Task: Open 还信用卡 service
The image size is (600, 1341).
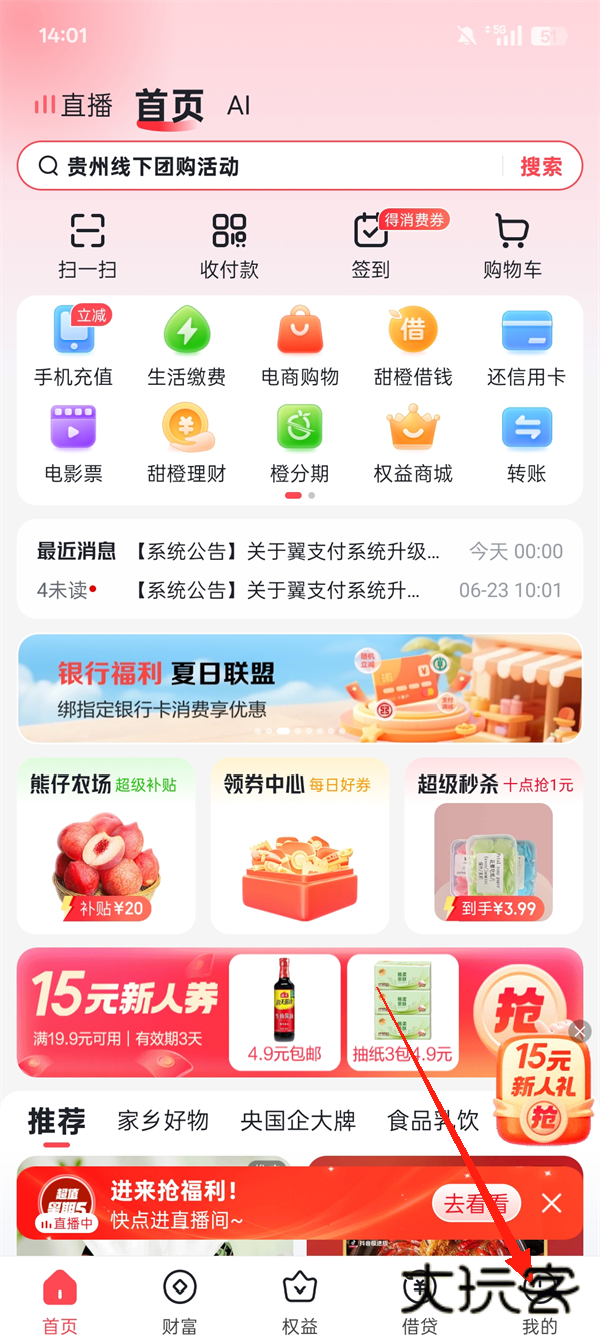Action: coord(526,346)
